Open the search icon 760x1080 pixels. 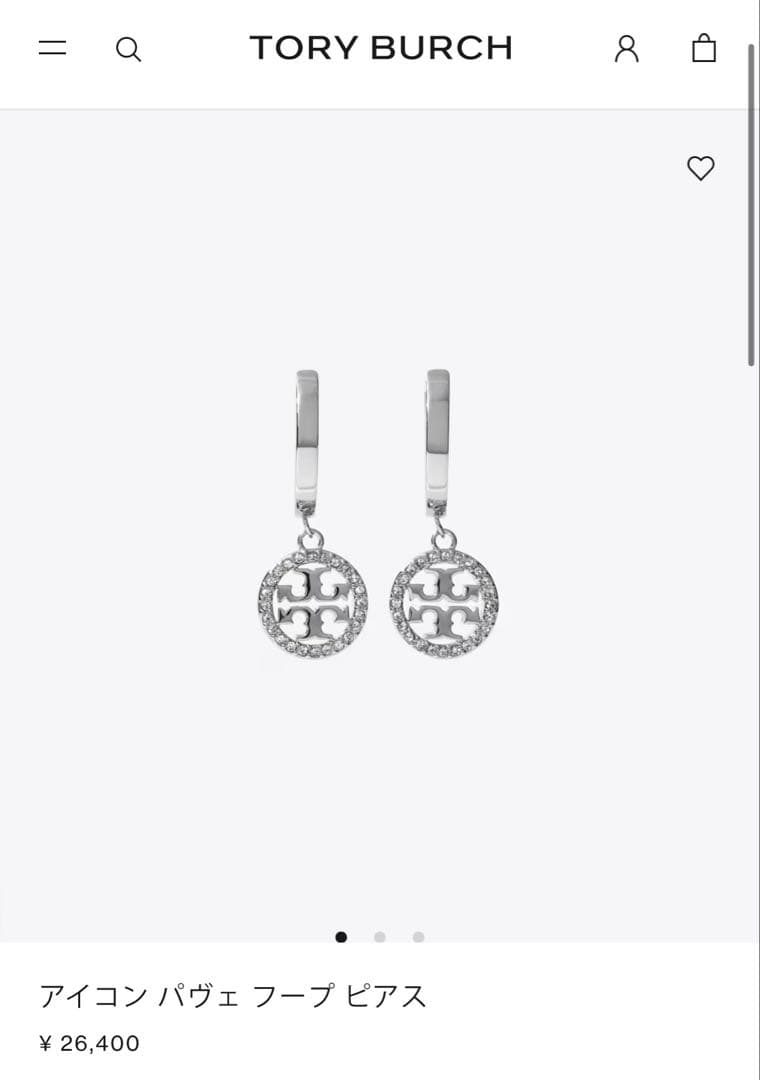[128, 49]
